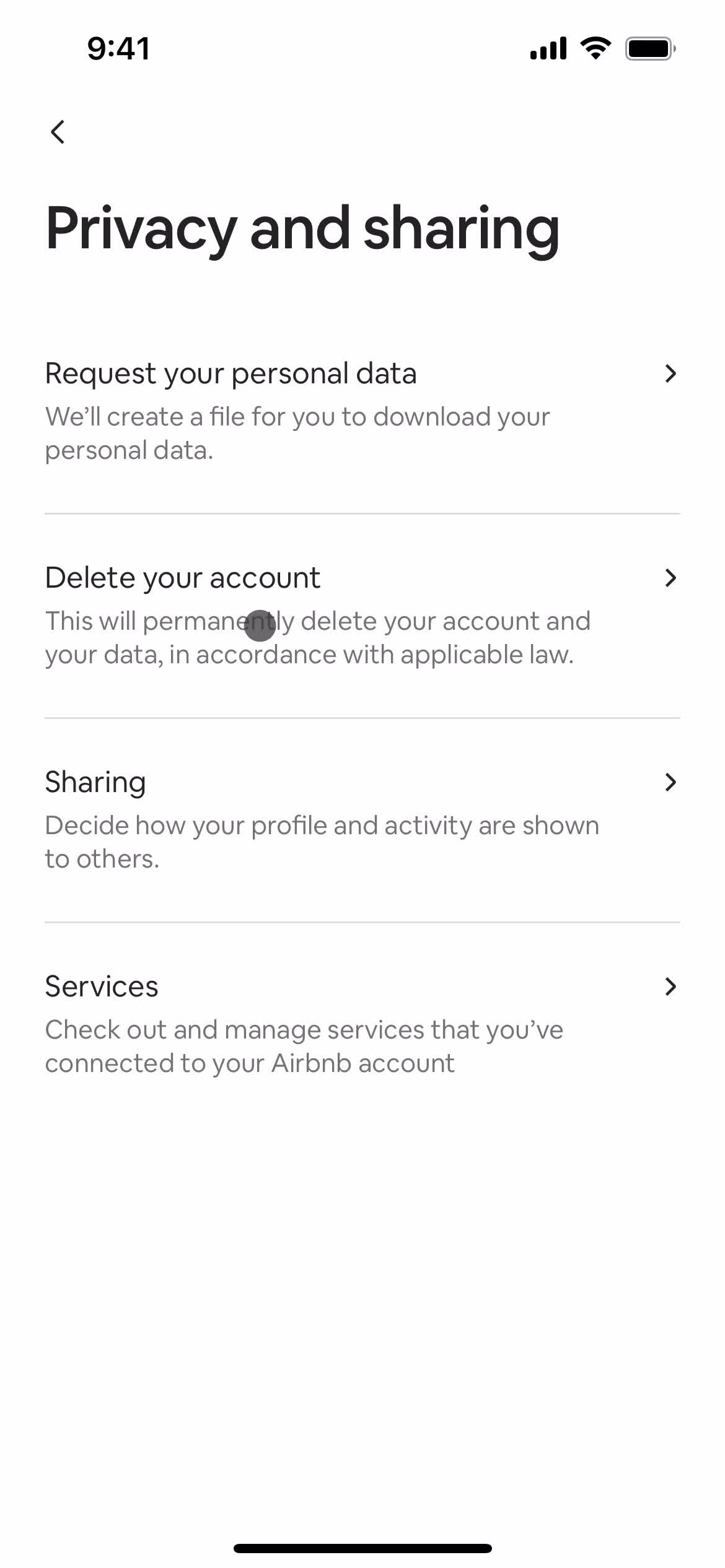Tap the cellular signal strength icon

[548, 49]
